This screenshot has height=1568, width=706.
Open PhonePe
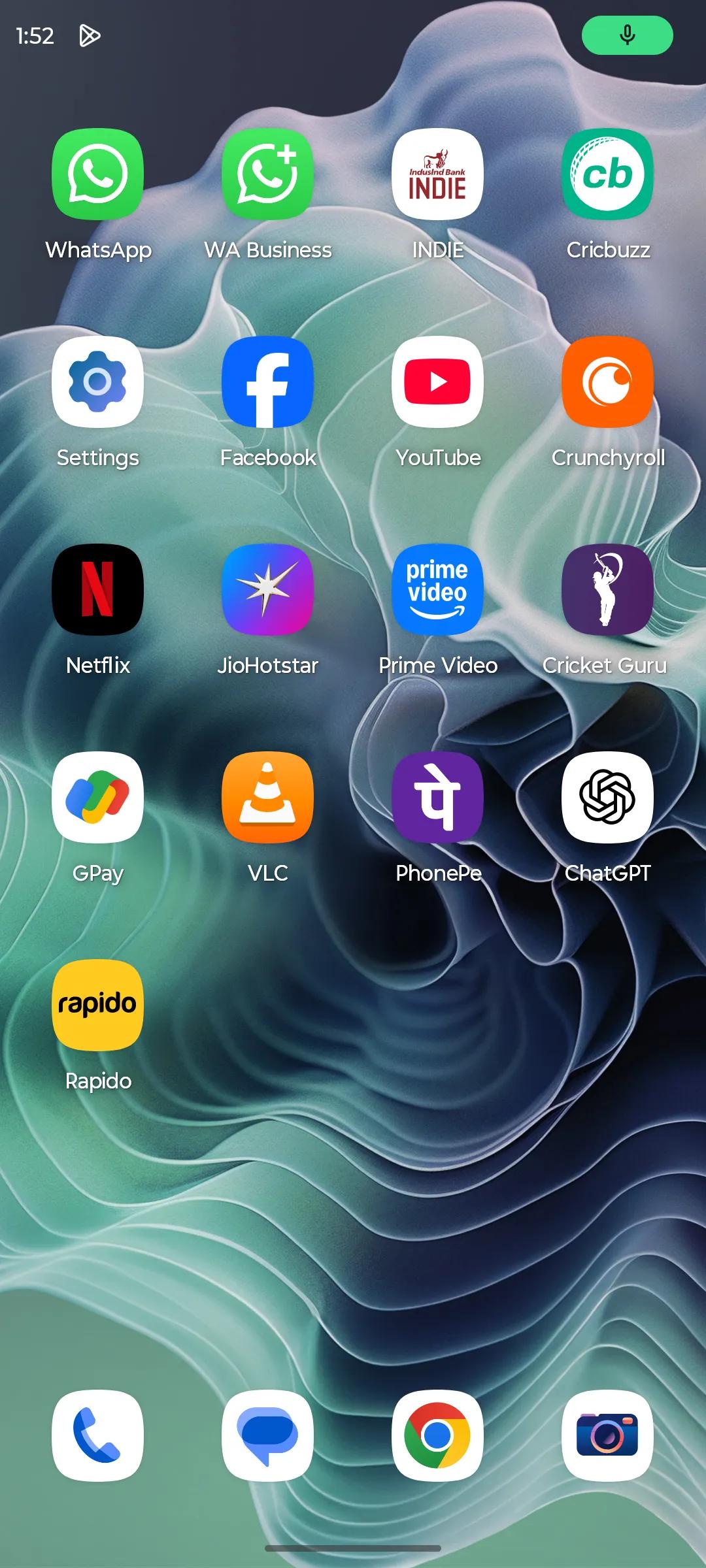click(x=438, y=798)
